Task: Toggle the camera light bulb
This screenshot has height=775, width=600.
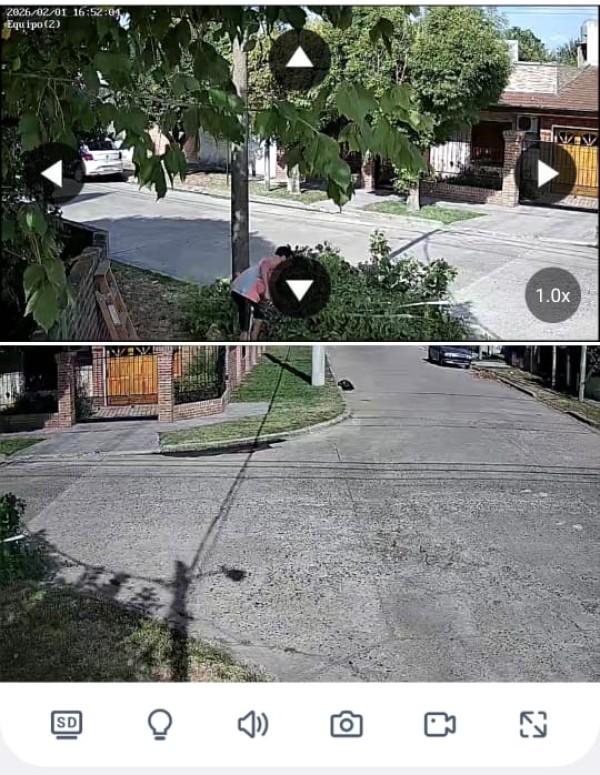Action: coord(160,724)
